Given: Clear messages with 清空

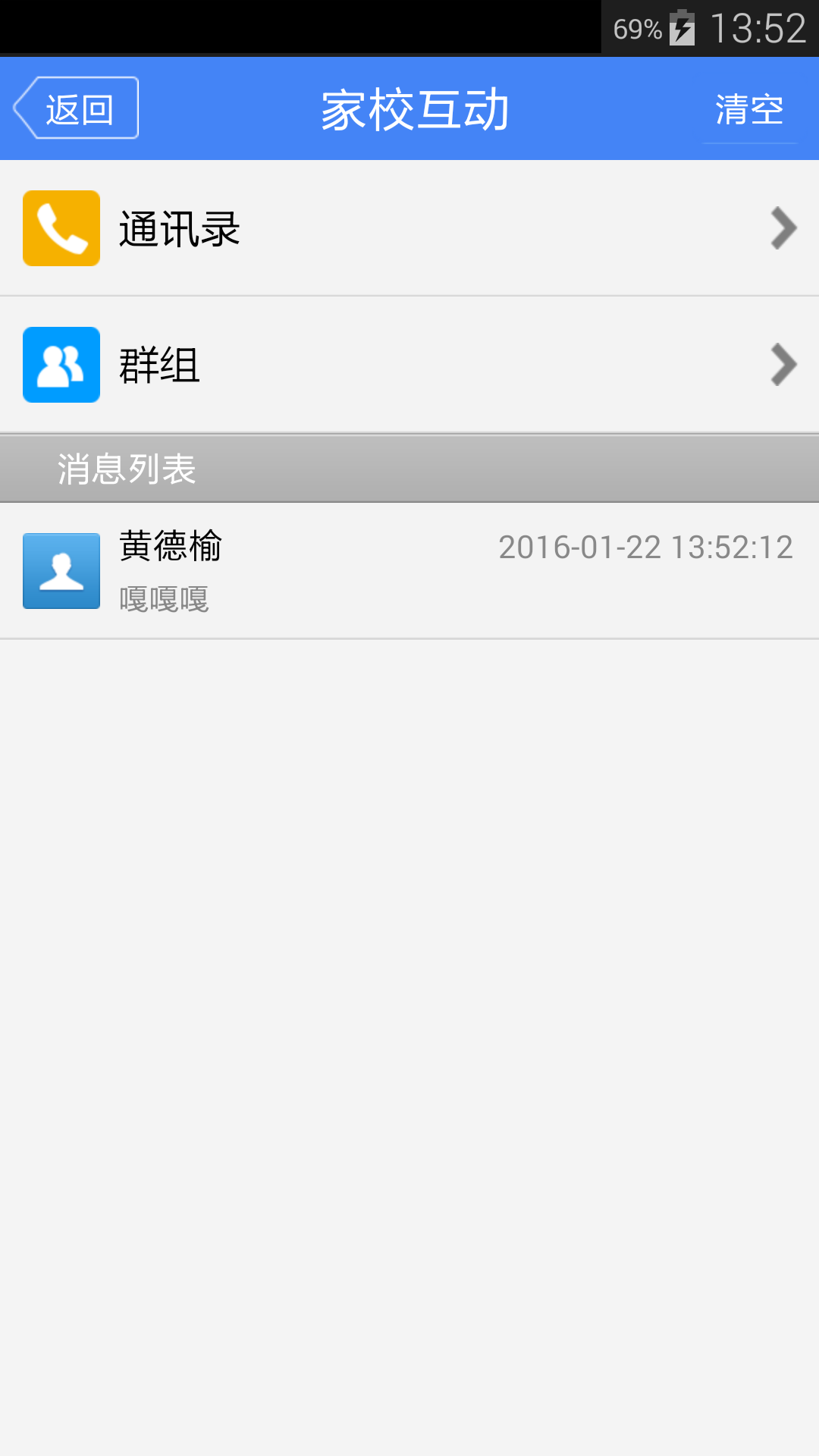Looking at the screenshot, I should coord(749,110).
